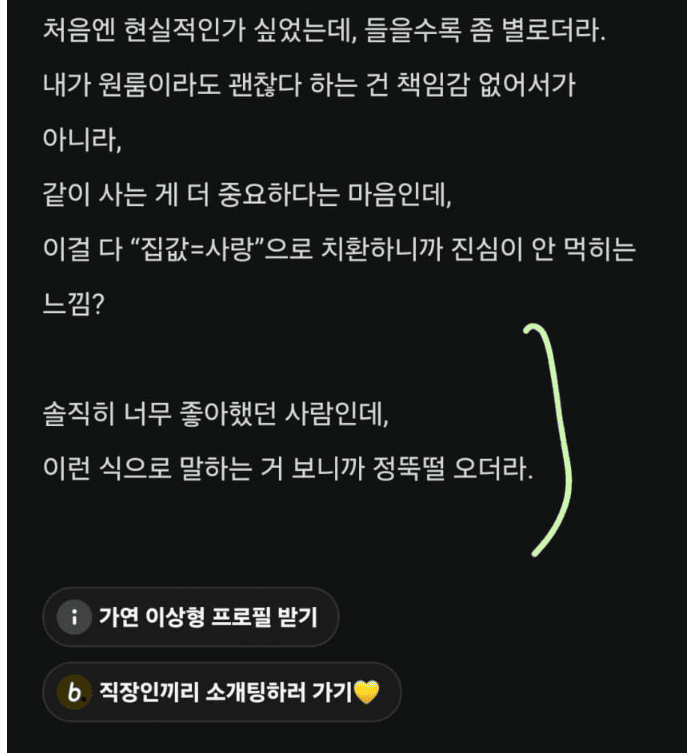The height and width of the screenshot is (753, 689).
Task: Tap the 가연 이상형 프로필 받기 button
Action: click(191, 617)
